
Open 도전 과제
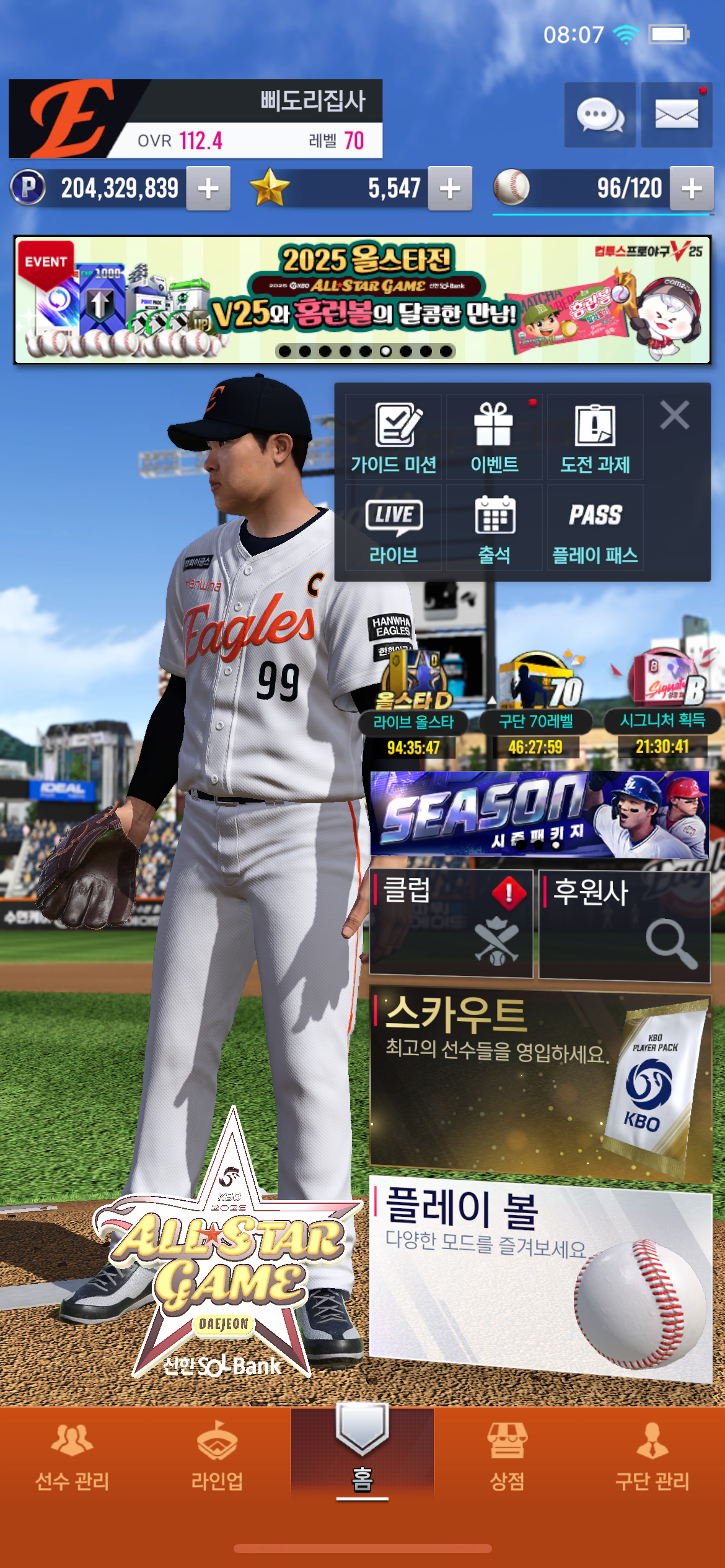pos(595,437)
